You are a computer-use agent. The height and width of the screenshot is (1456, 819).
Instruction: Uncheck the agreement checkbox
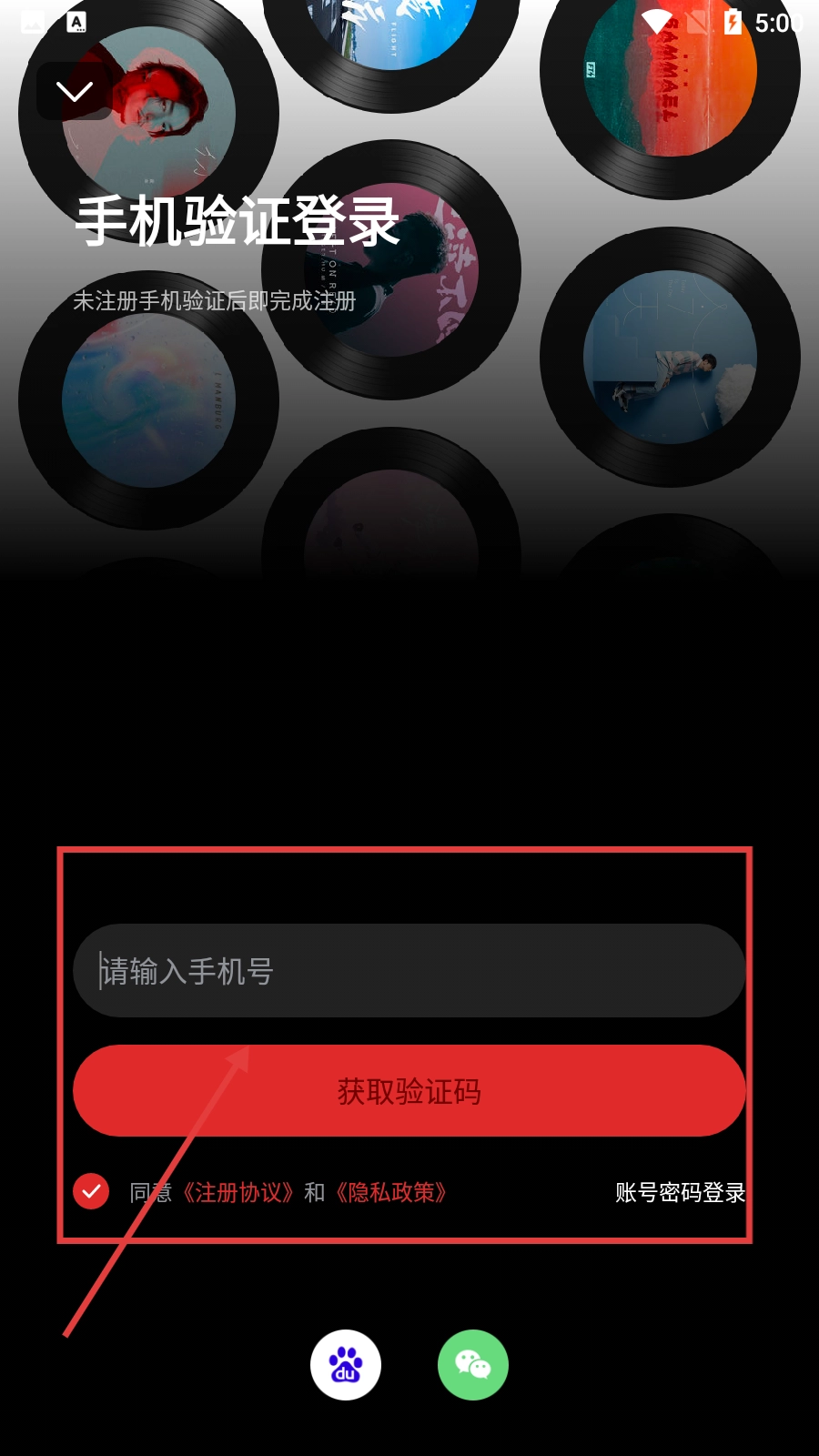pyautogui.click(x=91, y=1191)
